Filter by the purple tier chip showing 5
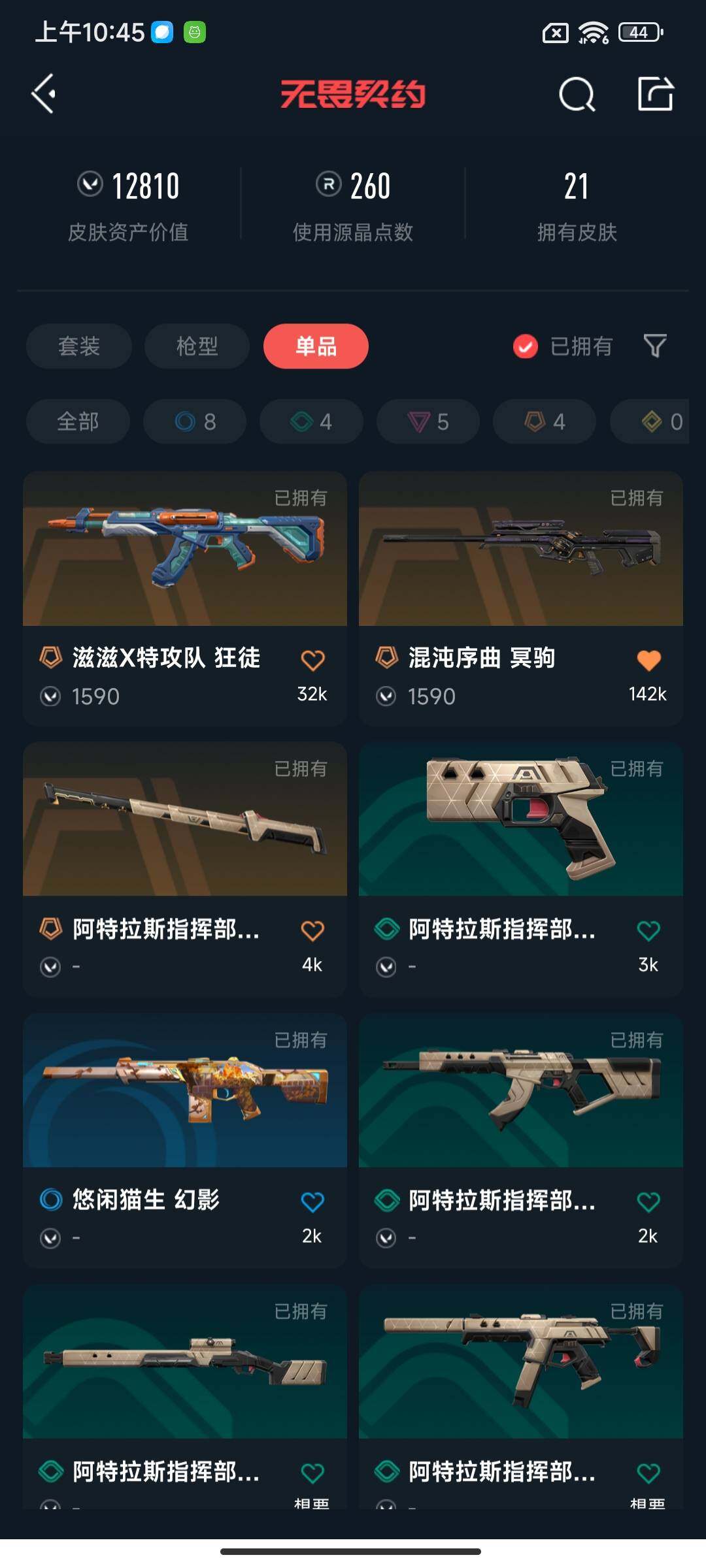706x1568 pixels. point(428,421)
